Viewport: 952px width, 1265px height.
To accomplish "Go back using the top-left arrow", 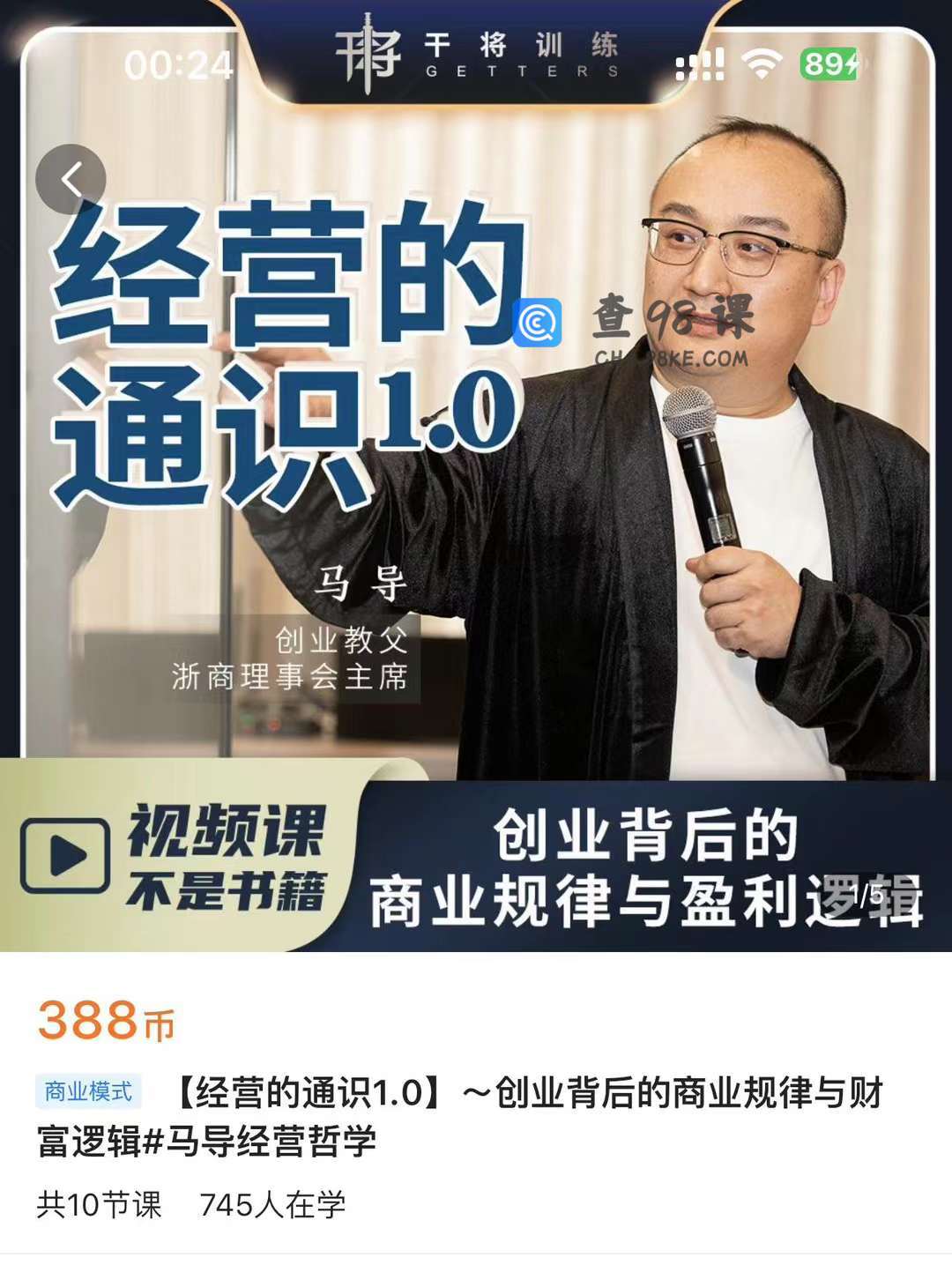I will pyautogui.click(x=71, y=179).
